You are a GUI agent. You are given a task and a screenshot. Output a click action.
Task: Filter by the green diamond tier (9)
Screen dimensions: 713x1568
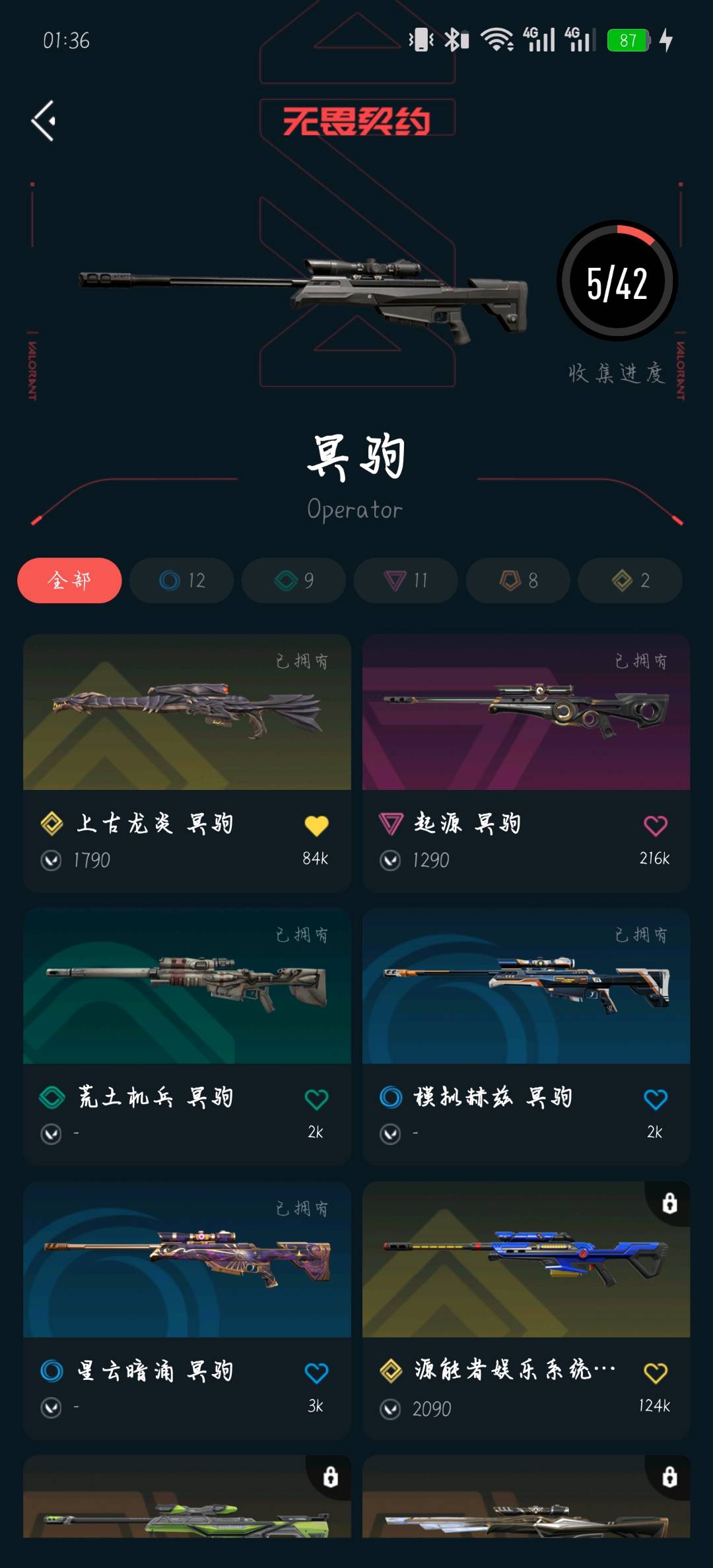(x=294, y=581)
